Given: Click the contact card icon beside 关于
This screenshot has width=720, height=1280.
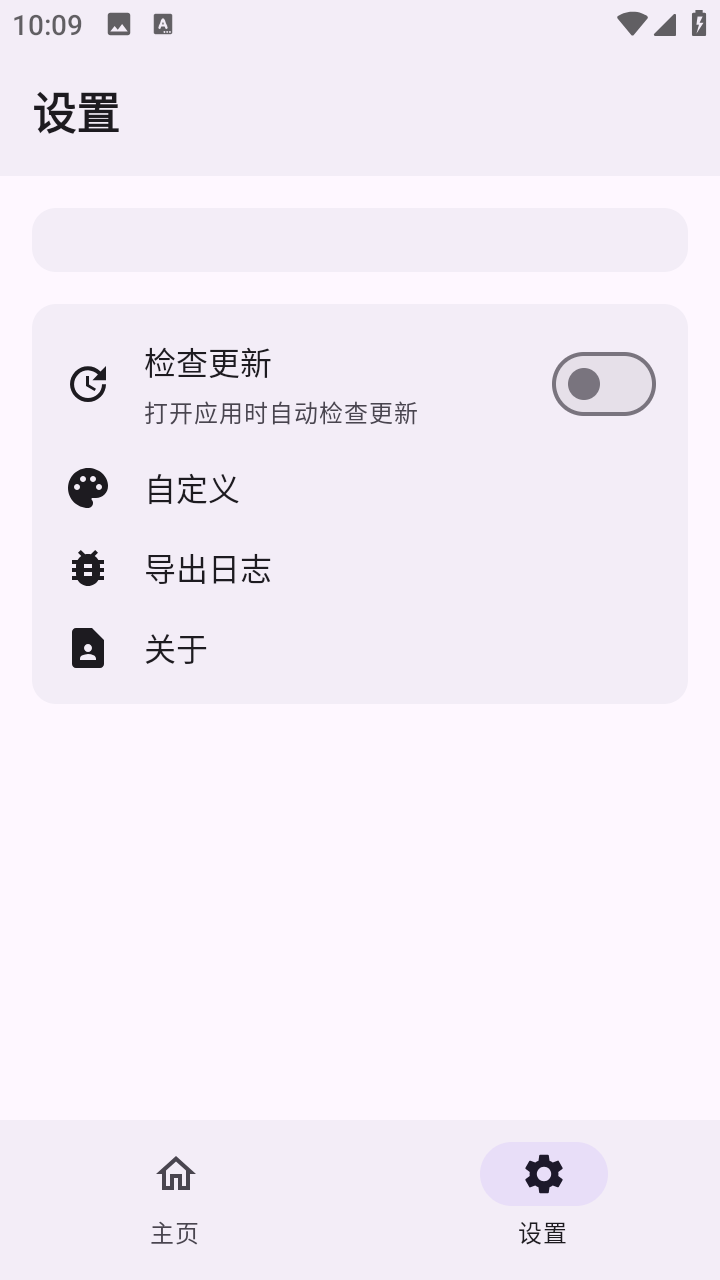Looking at the screenshot, I should (88, 648).
